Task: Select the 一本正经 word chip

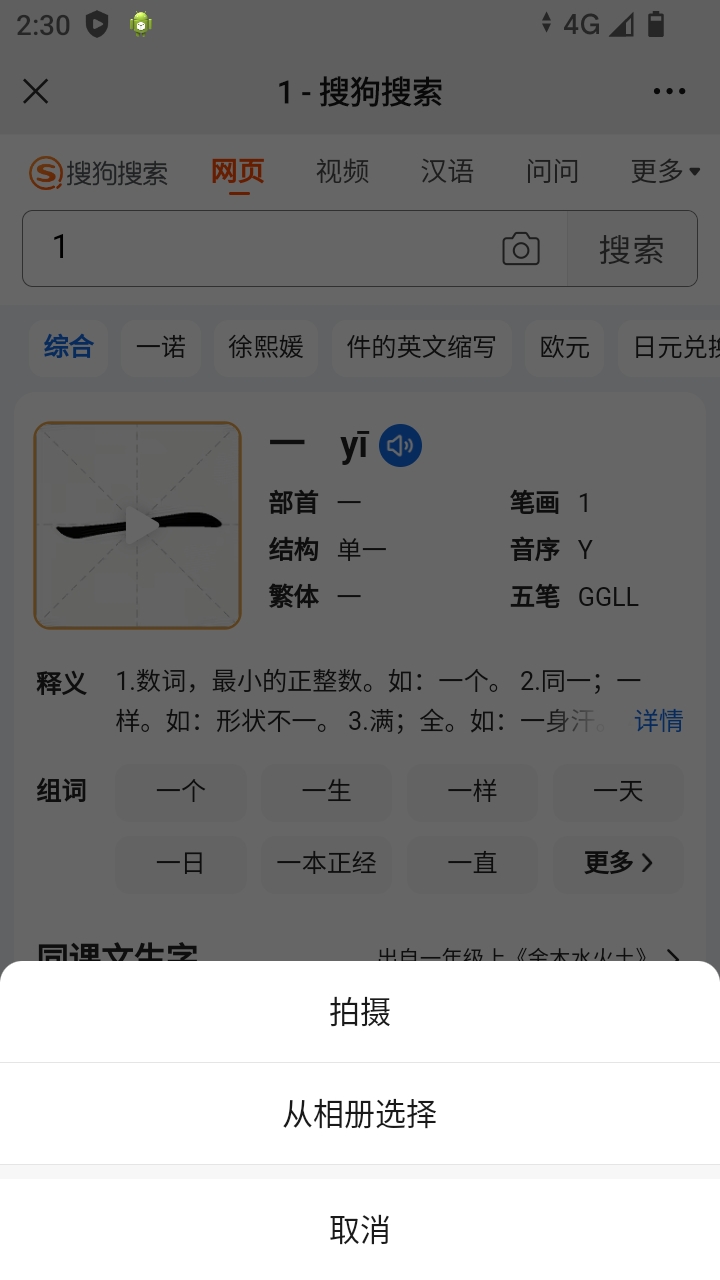Action: 326,863
